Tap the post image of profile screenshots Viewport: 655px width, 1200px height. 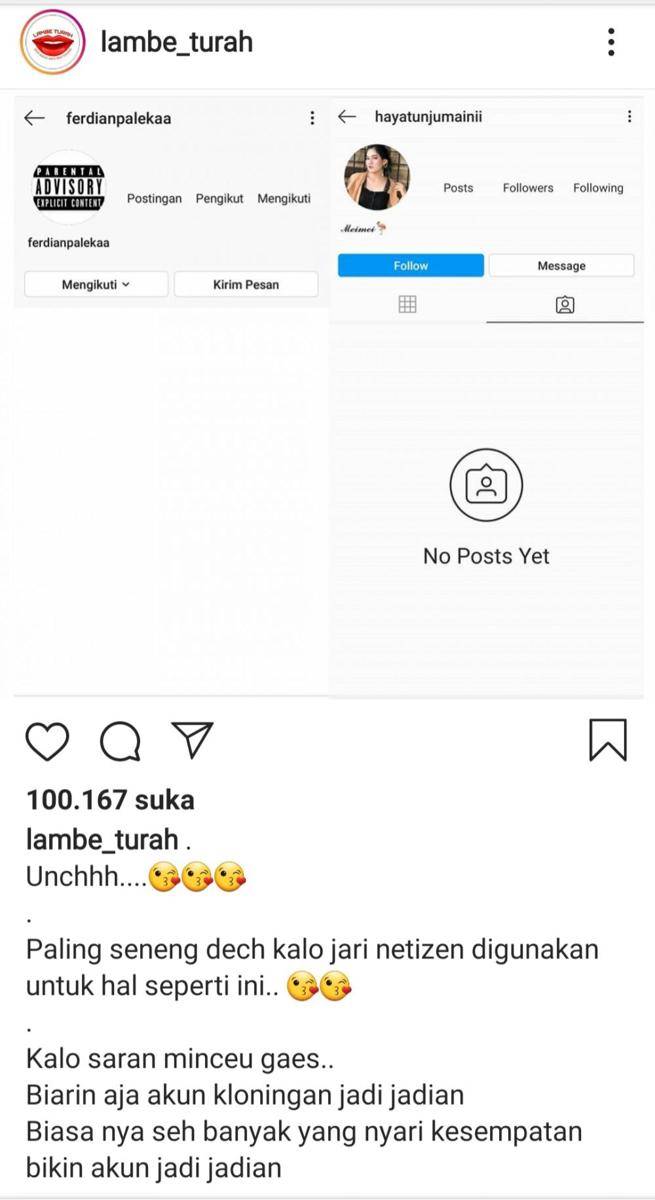click(x=328, y=395)
